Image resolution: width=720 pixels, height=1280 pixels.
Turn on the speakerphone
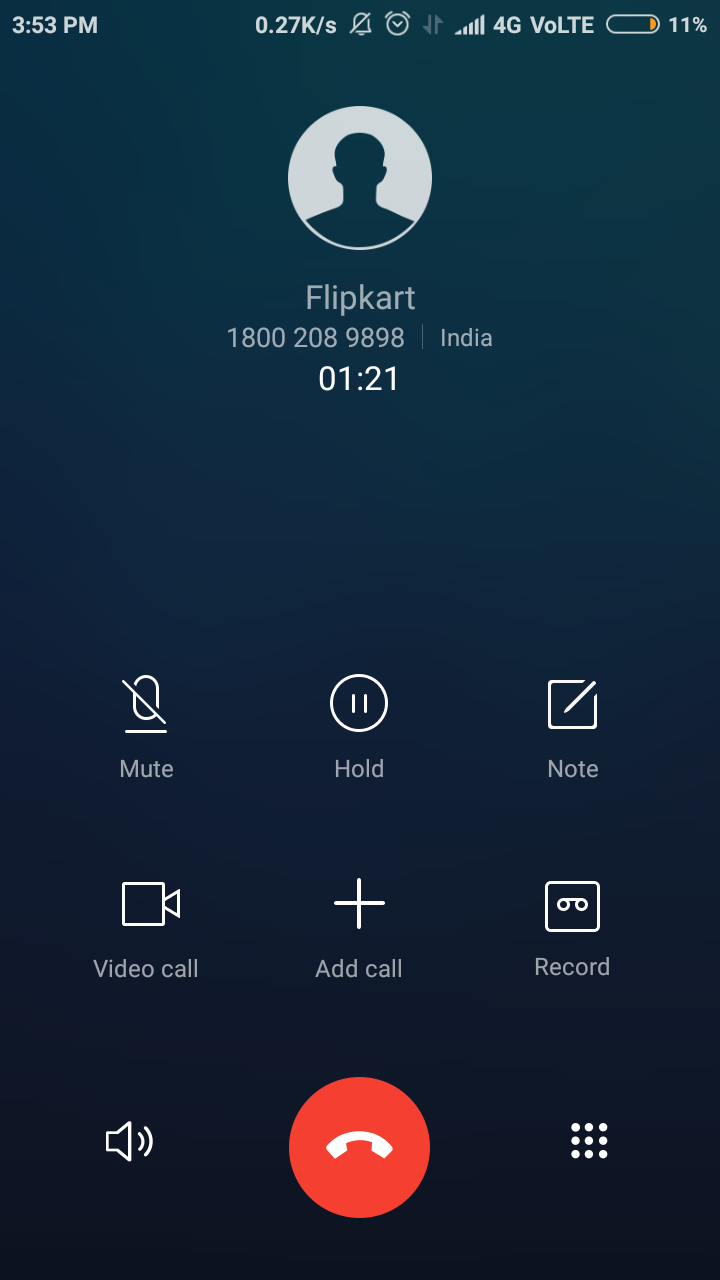(x=129, y=1141)
